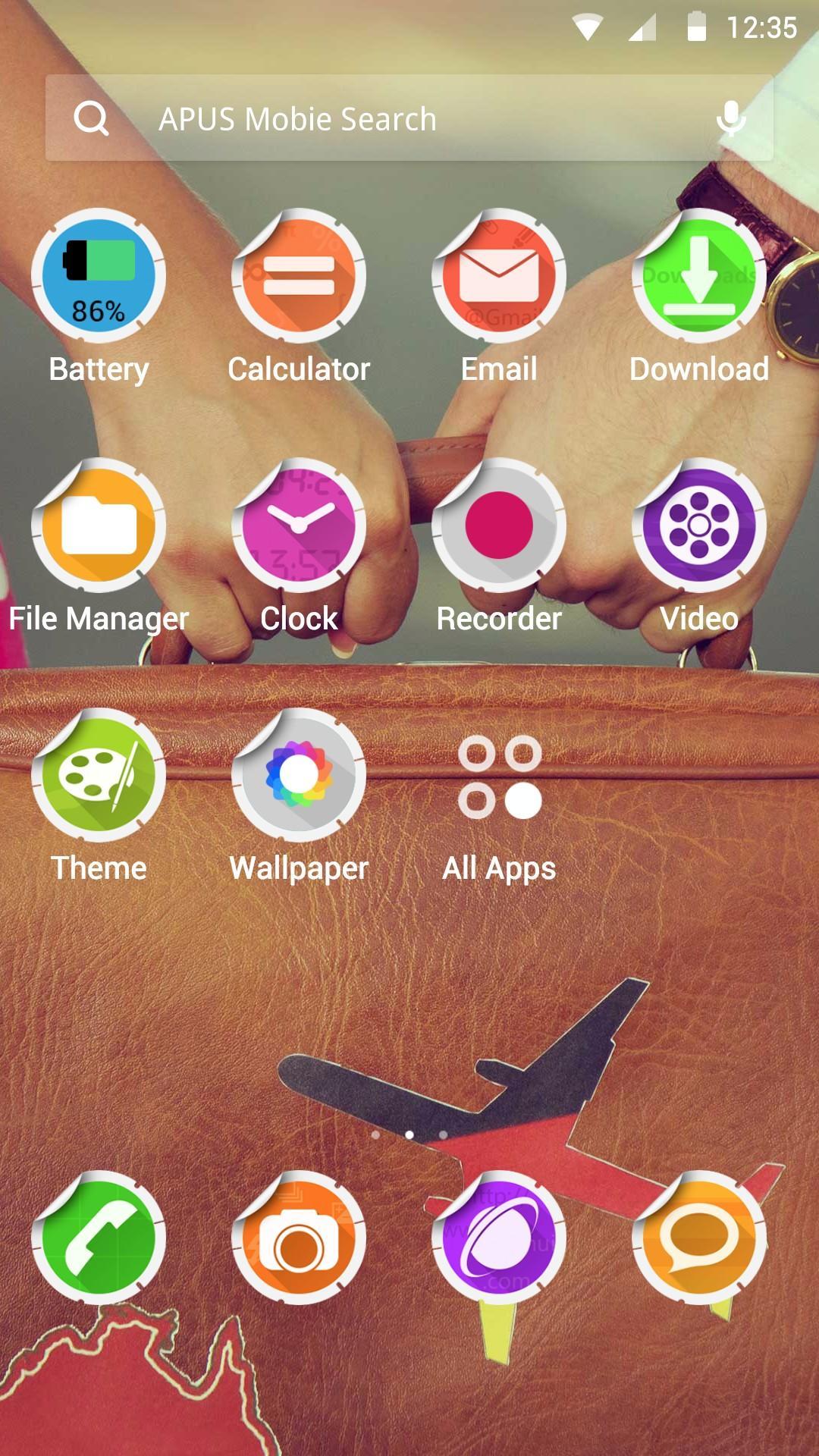Viewport: 819px width, 1456px height.
Task: Launch the File Manager
Action: (x=97, y=525)
